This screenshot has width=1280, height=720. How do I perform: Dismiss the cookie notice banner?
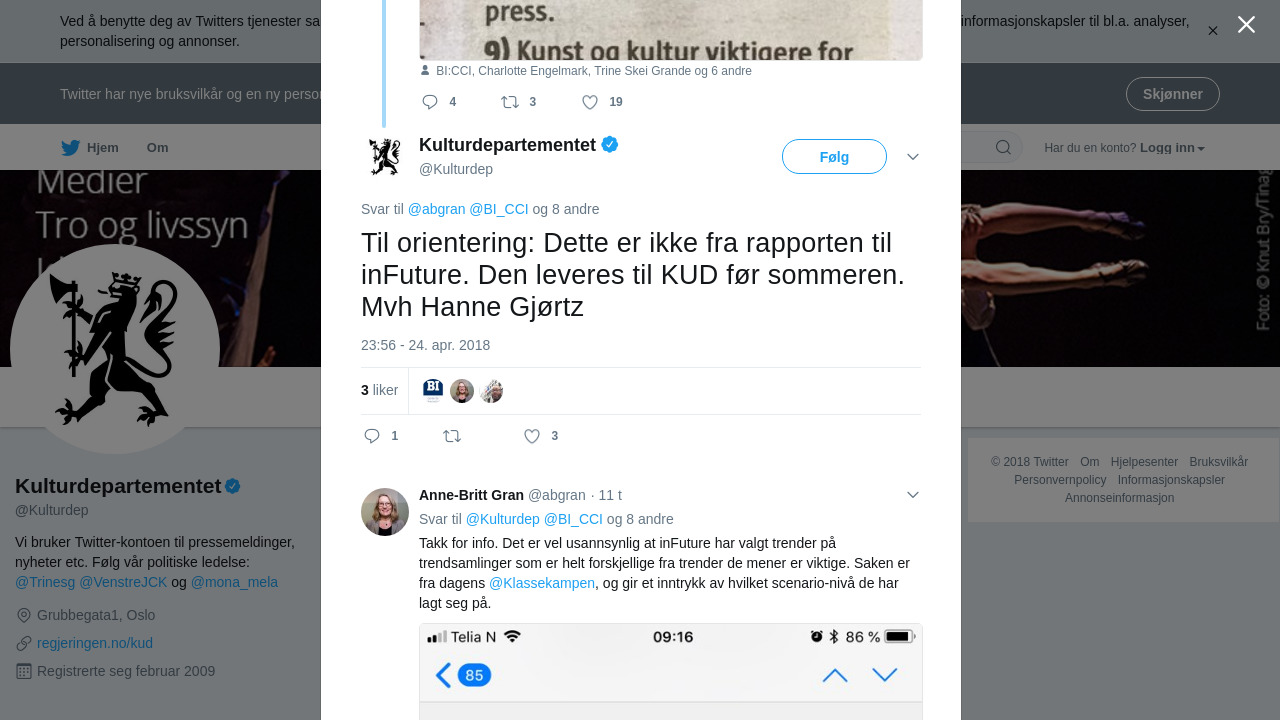(1212, 31)
